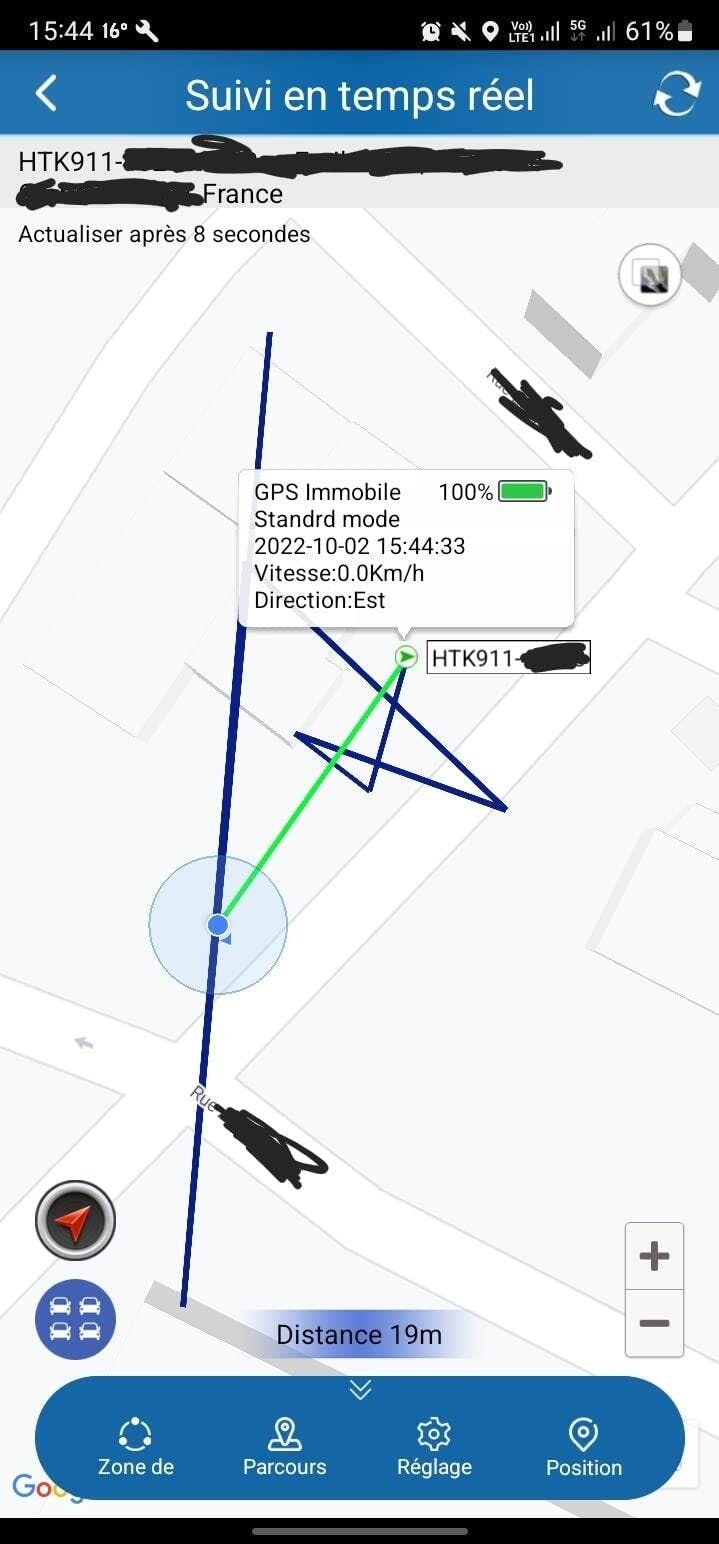Screen dimensions: 719x1544
Task: Collapse the bottom menu with chevron
Action: tap(360, 1390)
